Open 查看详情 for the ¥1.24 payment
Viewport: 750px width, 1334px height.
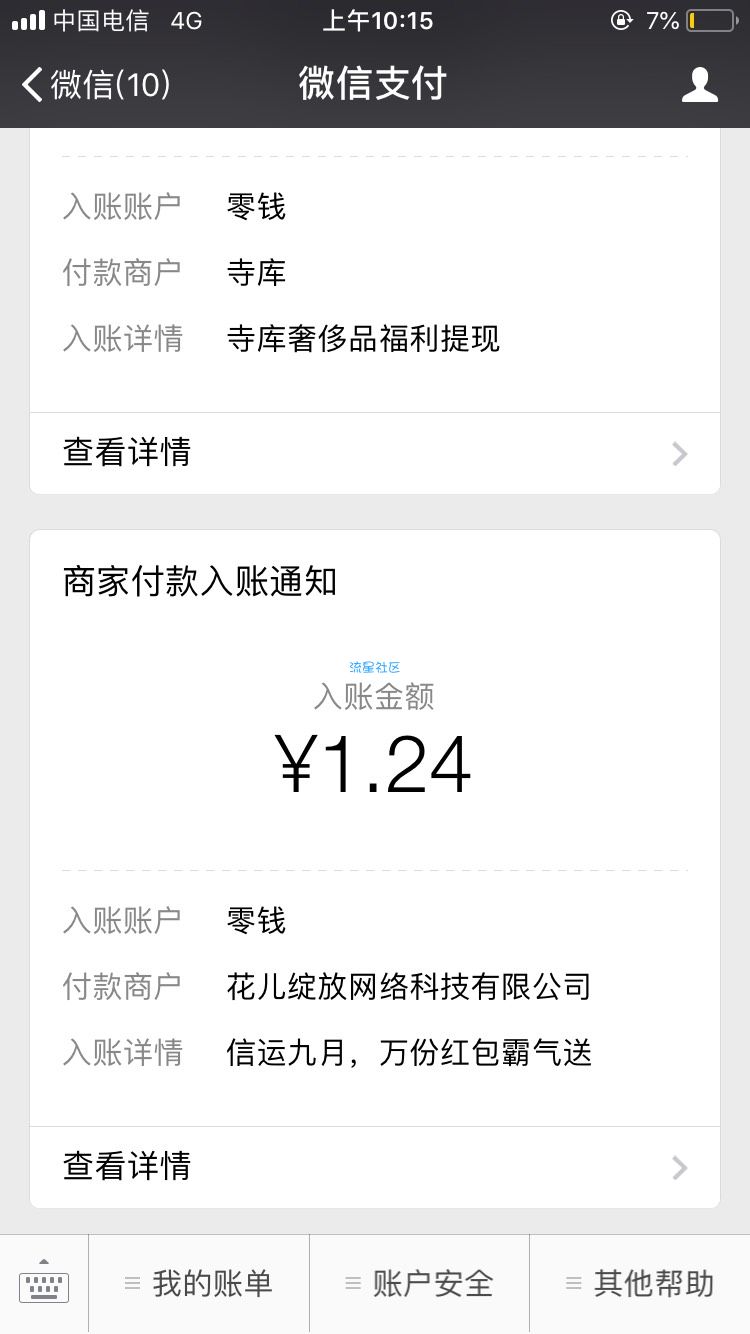coord(375,1167)
